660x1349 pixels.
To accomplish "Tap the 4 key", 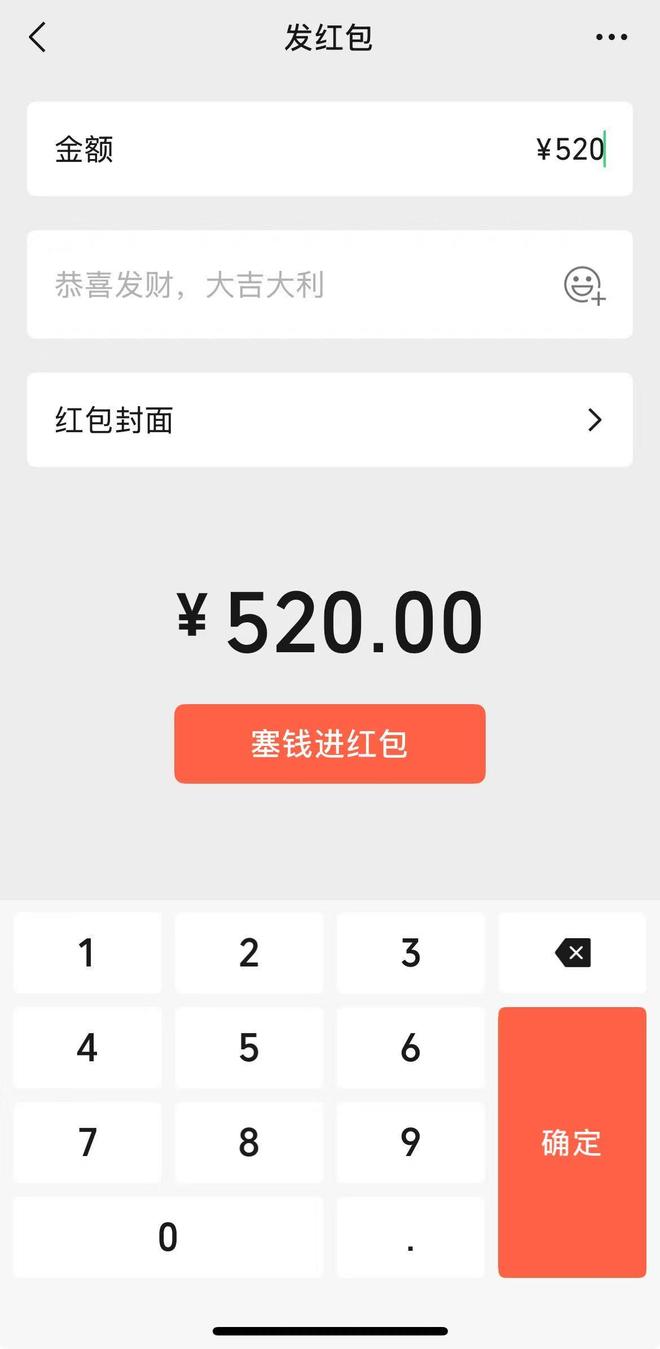I will pyautogui.click(x=87, y=1048).
